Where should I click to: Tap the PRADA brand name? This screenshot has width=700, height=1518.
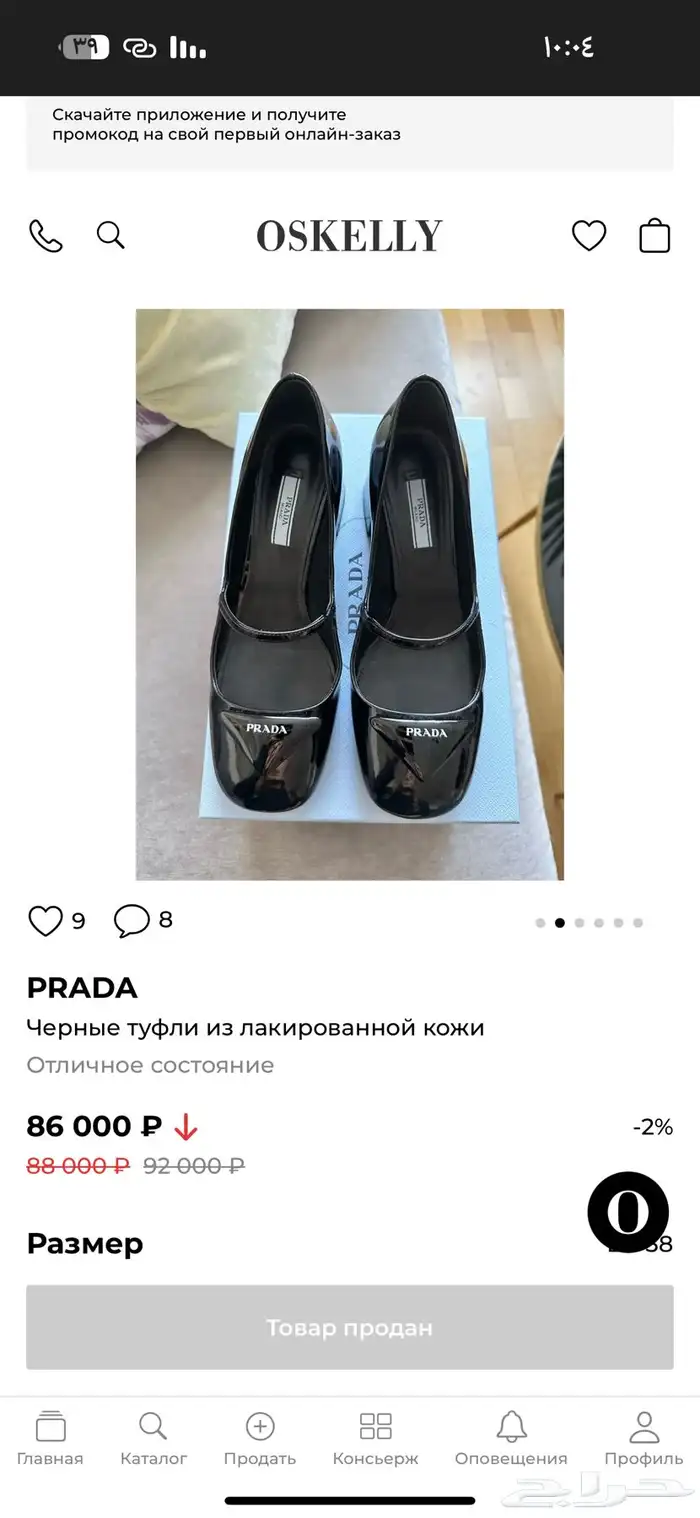point(82,988)
